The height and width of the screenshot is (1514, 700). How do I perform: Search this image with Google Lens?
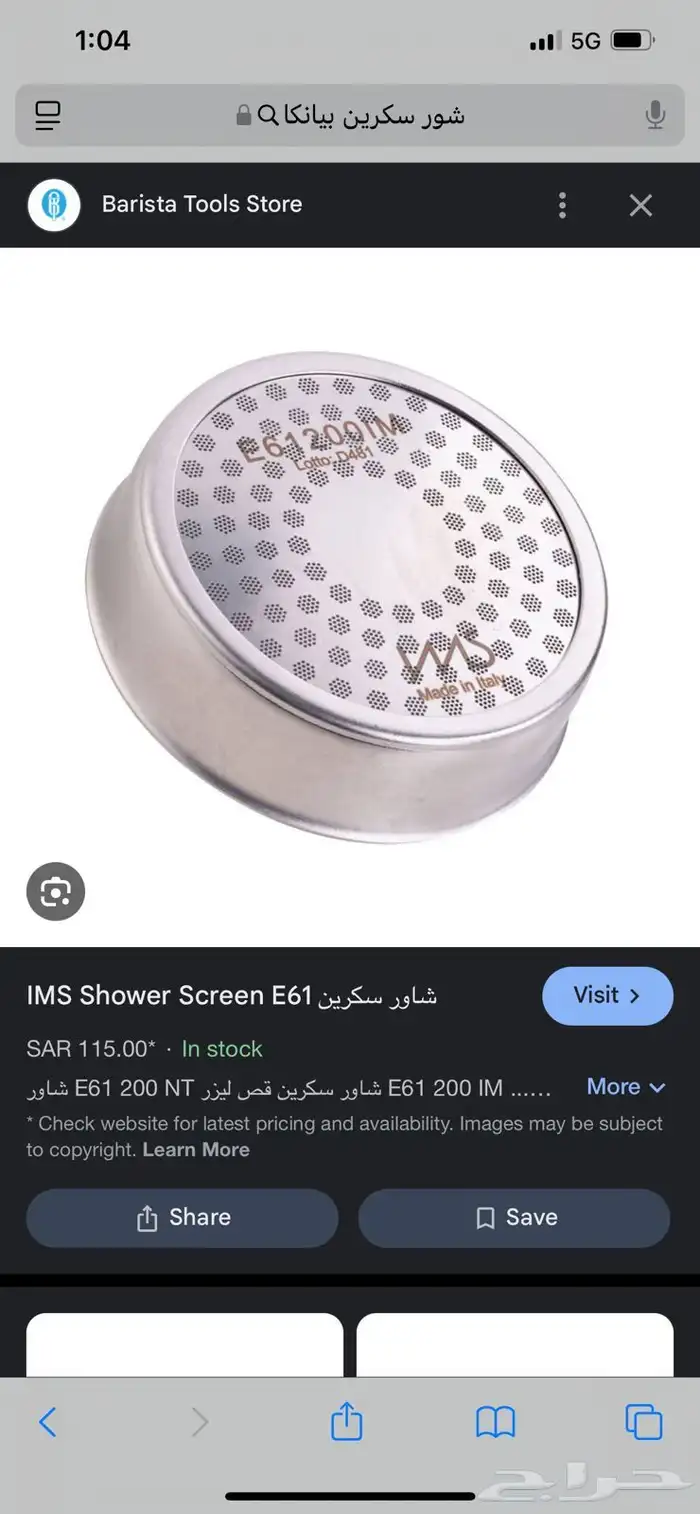[56, 891]
